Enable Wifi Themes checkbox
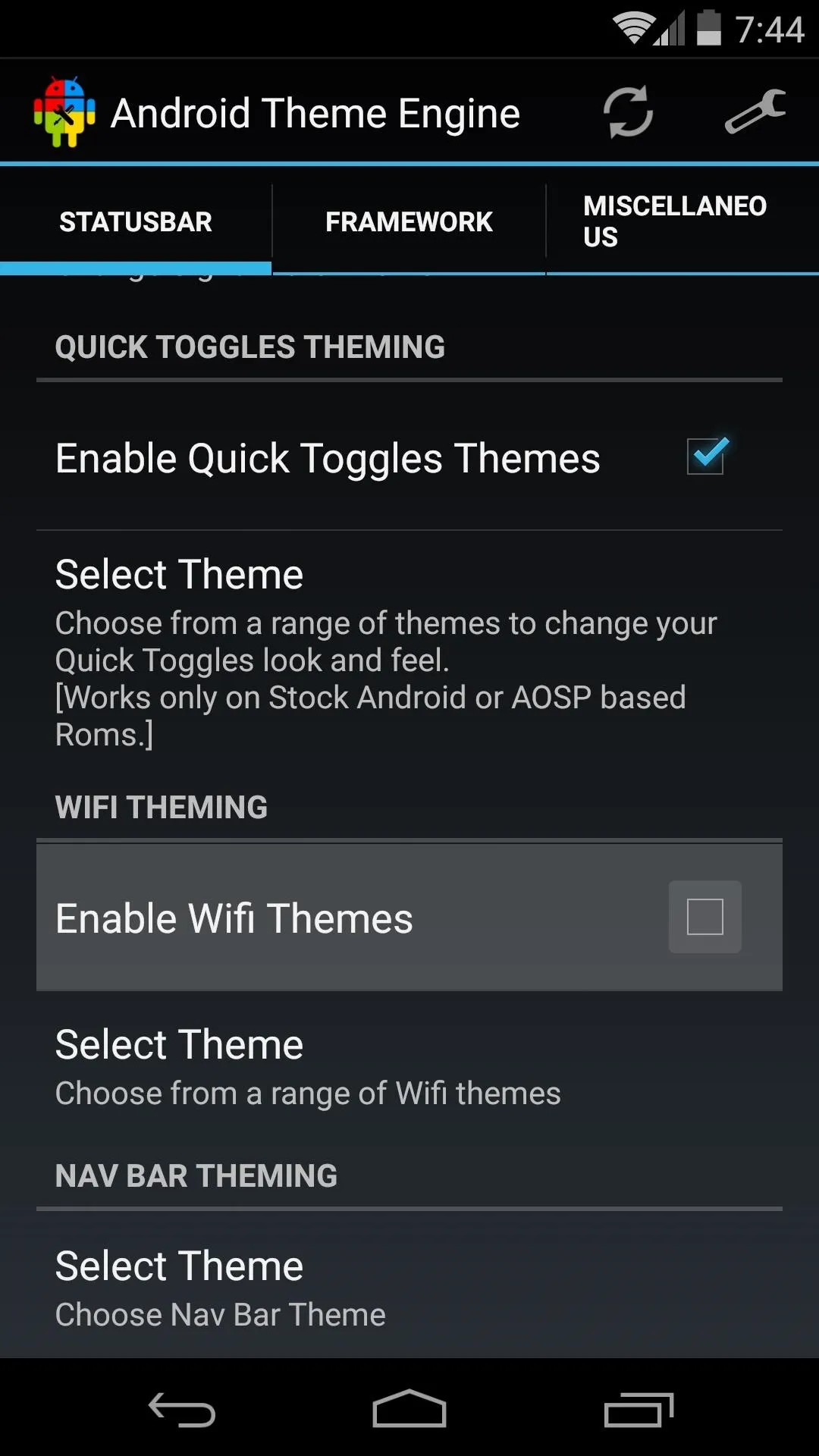Screen dimensions: 819x1456 coord(705,917)
